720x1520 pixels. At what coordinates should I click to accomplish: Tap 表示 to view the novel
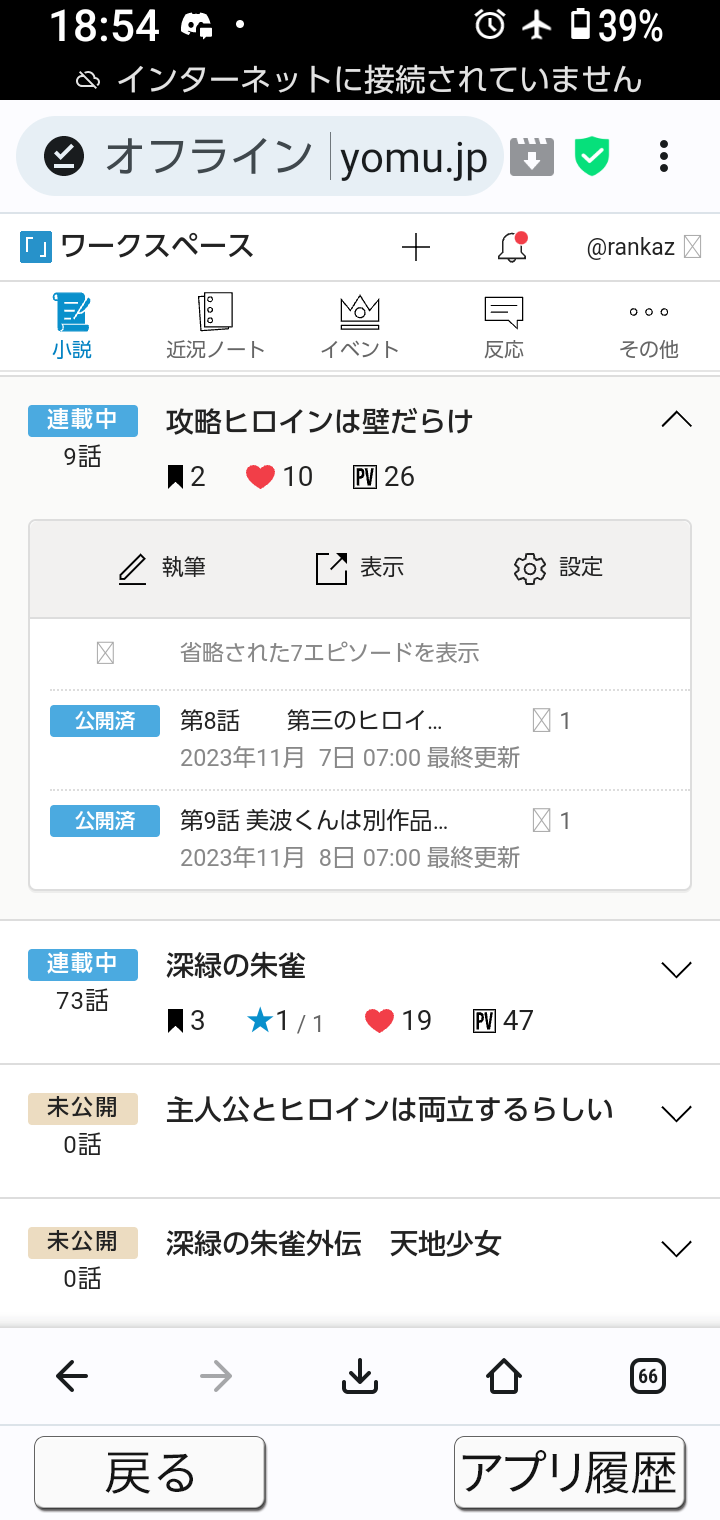tap(360, 568)
